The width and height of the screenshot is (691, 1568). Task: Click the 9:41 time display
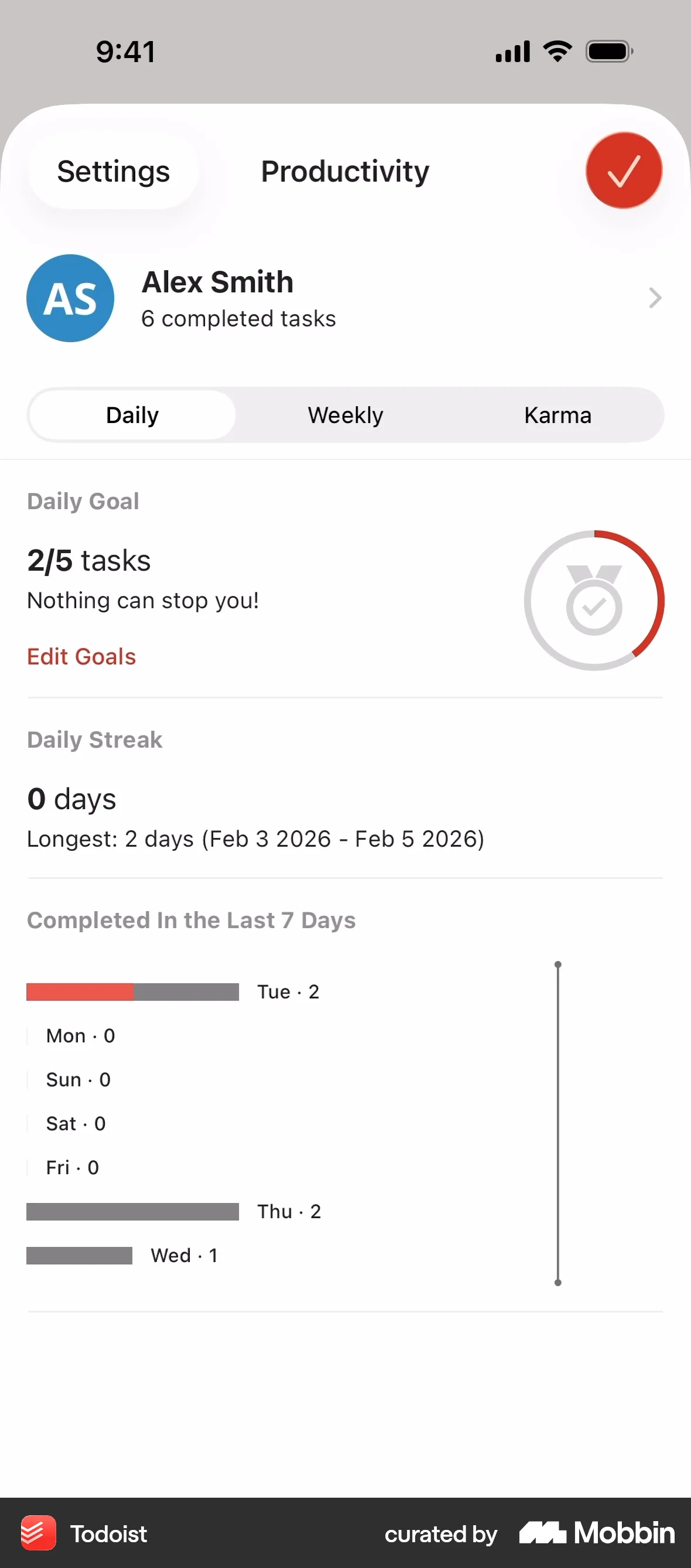pyautogui.click(x=125, y=51)
